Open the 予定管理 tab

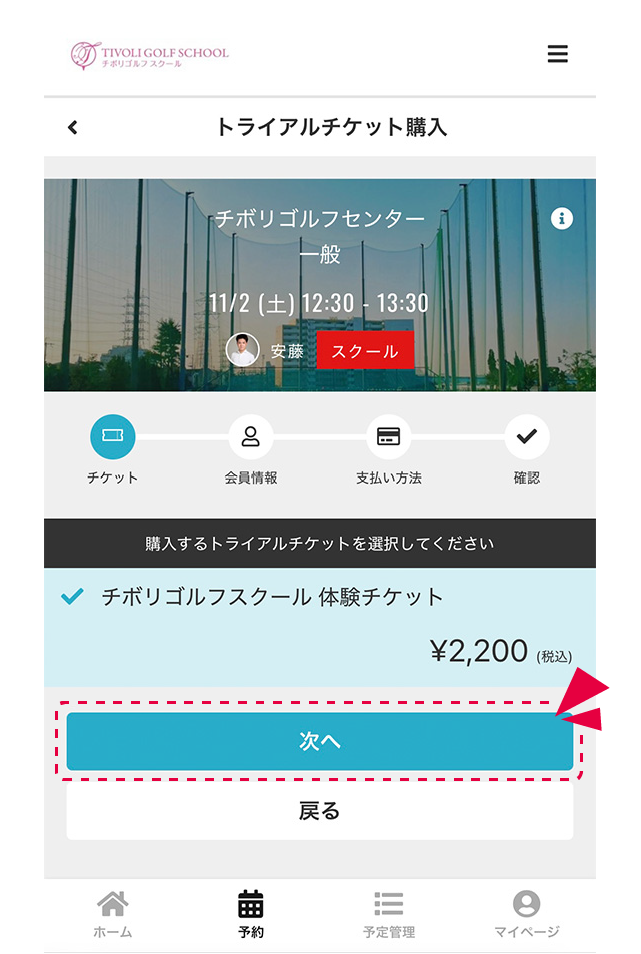tap(388, 913)
